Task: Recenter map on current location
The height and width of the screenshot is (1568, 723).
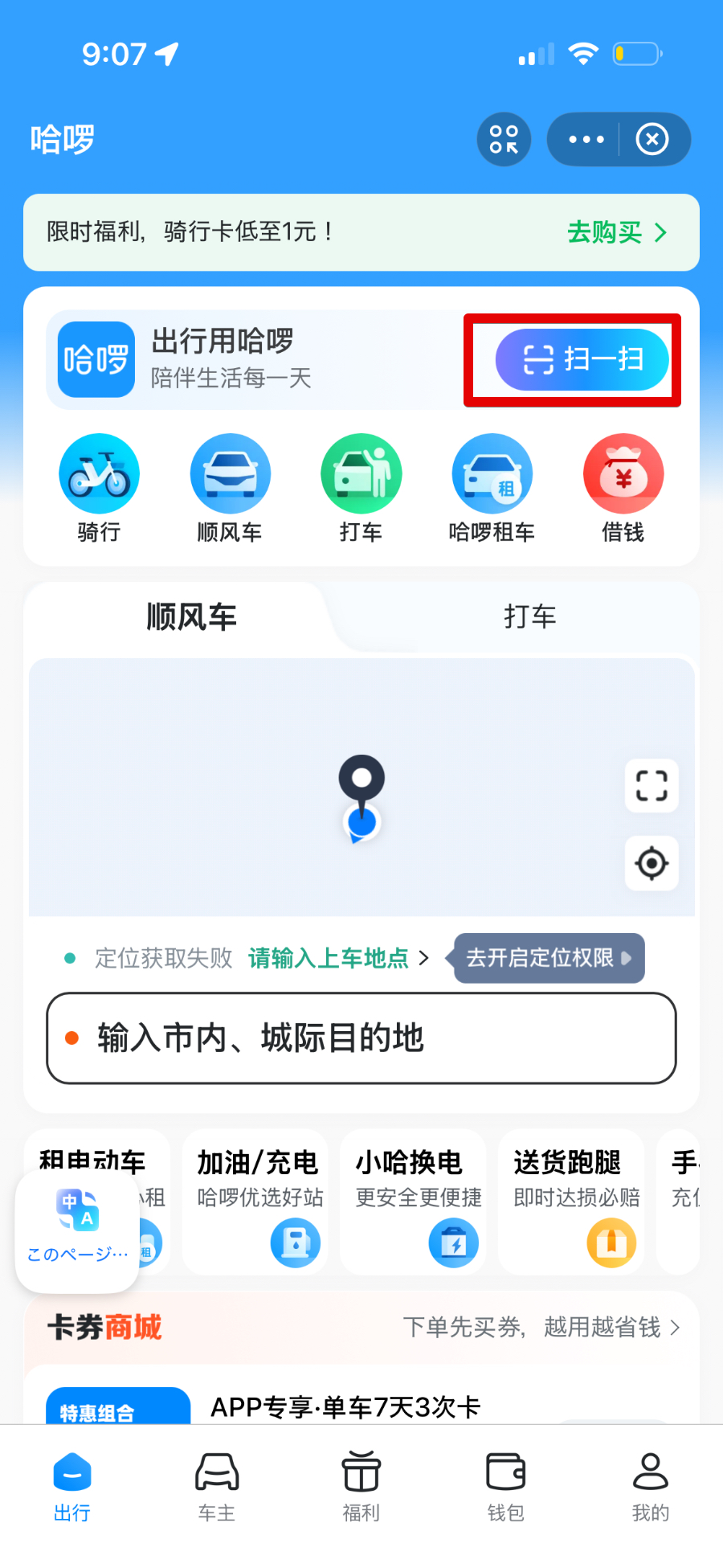Action: (x=652, y=864)
